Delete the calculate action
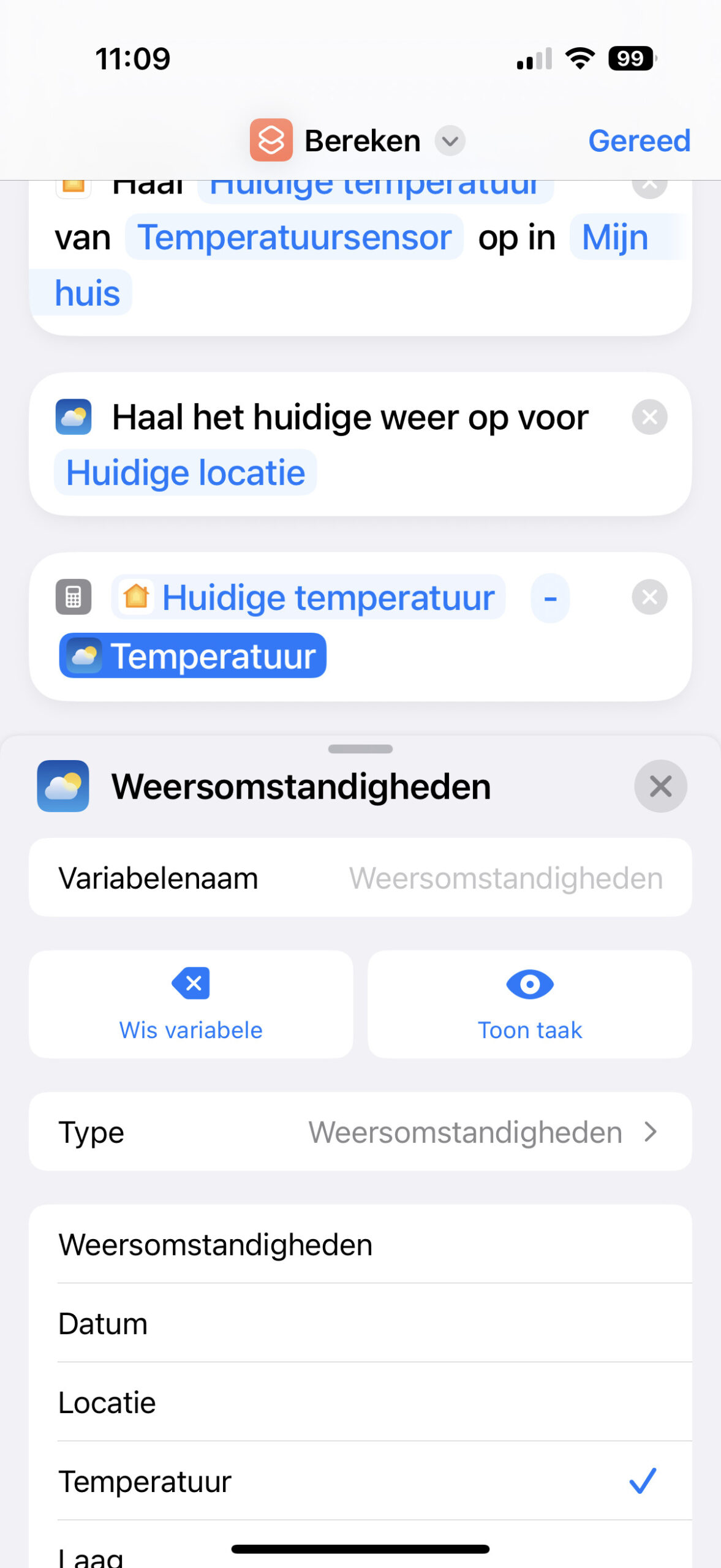Viewport: 721px width, 1568px height. click(649, 597)
